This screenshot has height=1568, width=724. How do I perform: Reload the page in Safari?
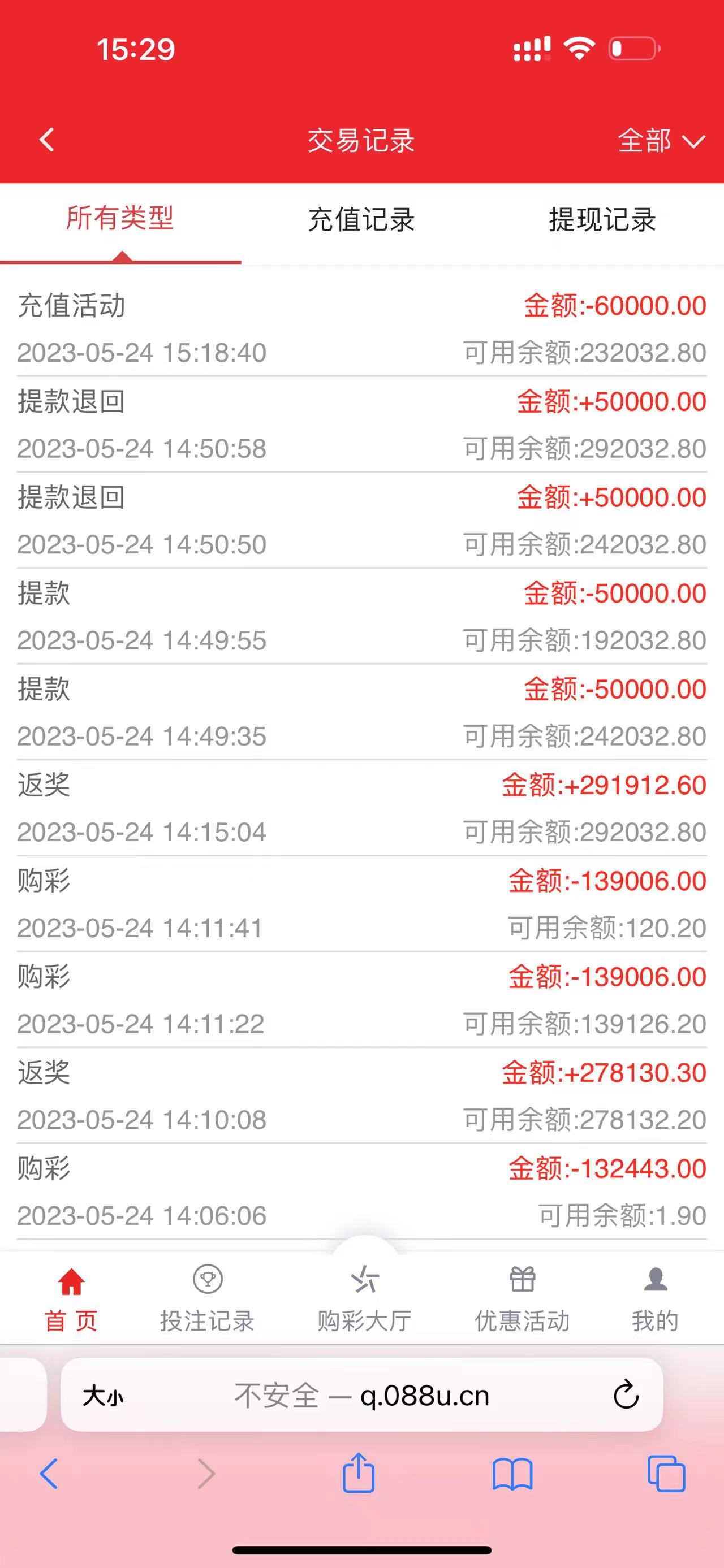coord(626,1395)
